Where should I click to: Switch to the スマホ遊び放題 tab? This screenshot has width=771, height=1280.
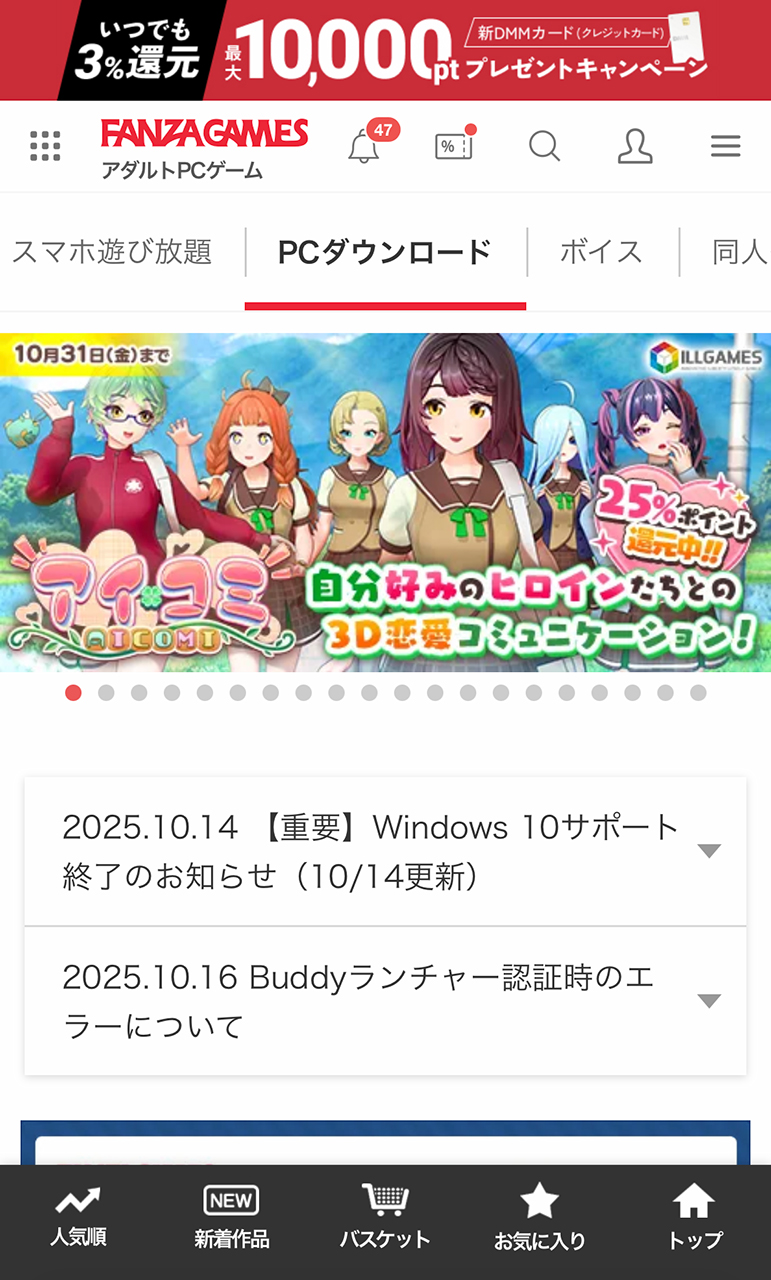coord(112,252)
